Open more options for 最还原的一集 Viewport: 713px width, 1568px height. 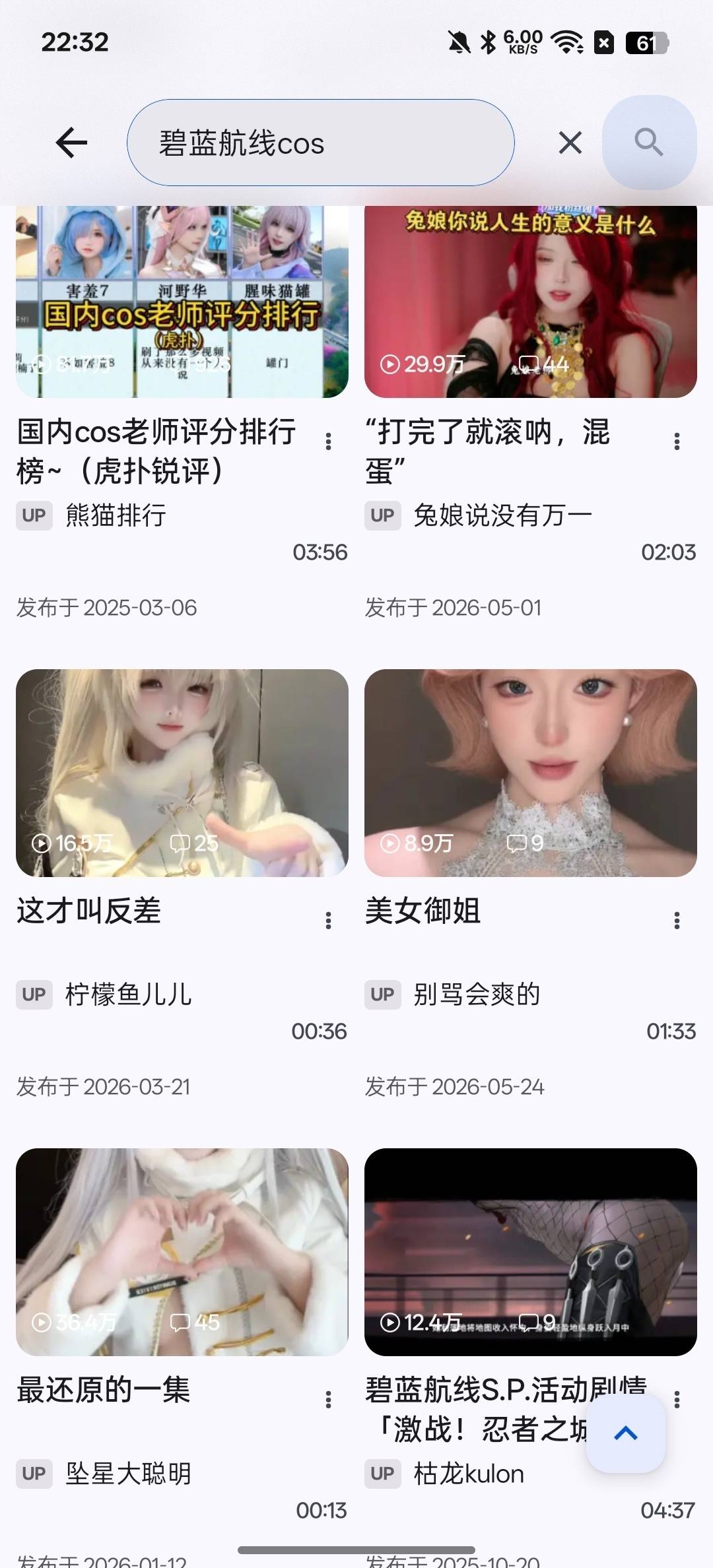click(328, 1400)
